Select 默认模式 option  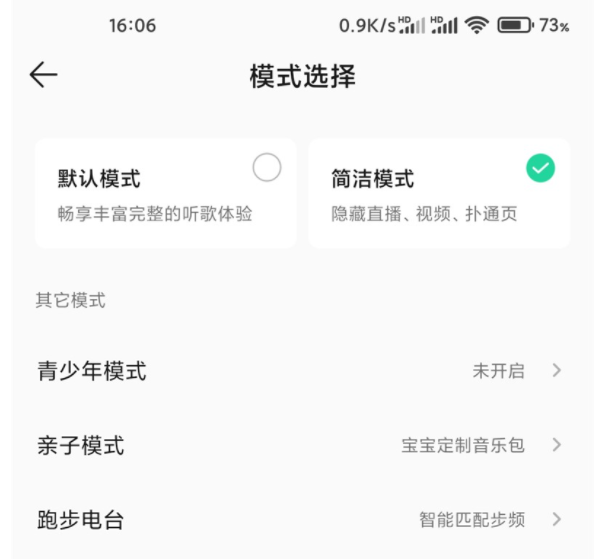coord(166,193)
